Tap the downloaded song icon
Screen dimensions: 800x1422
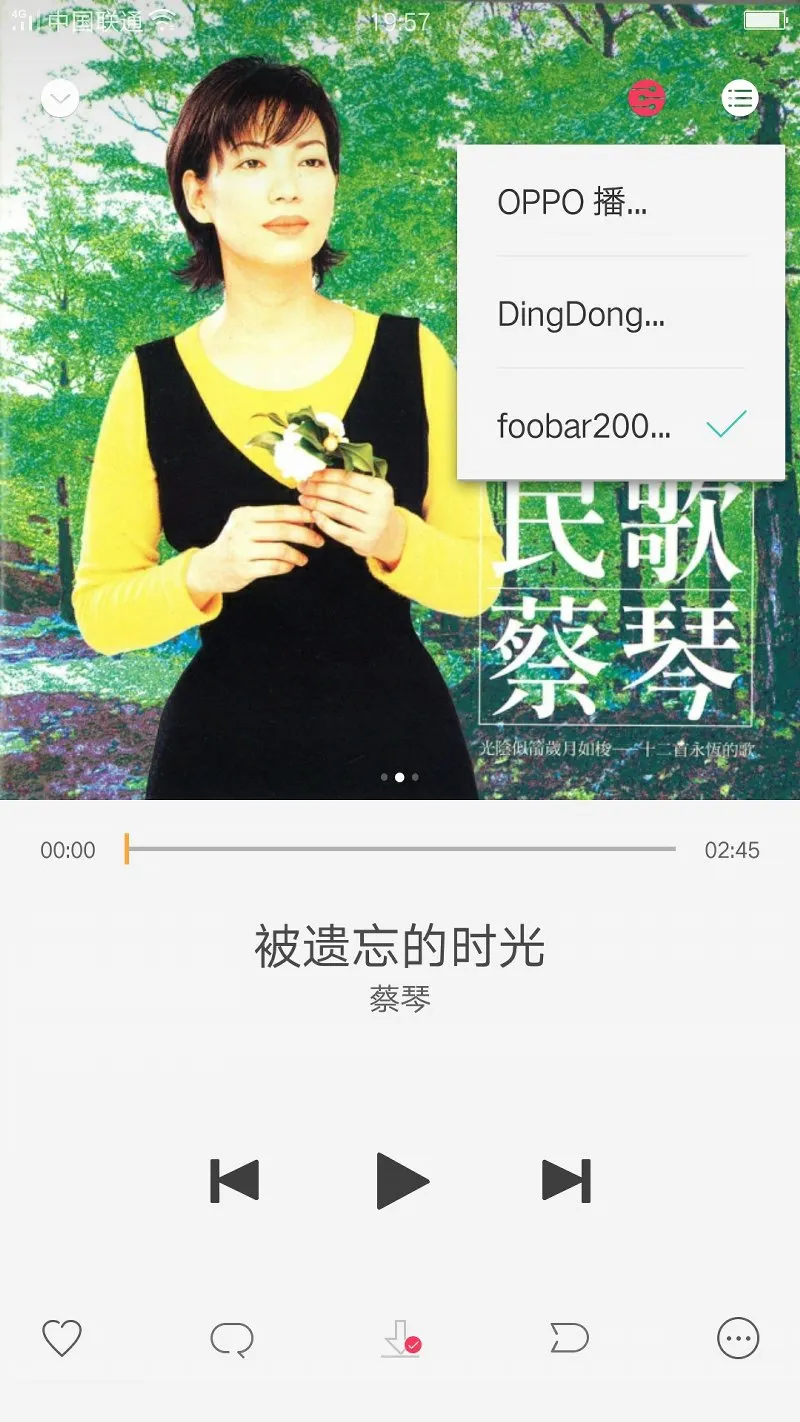click(x=401, y=1338)
